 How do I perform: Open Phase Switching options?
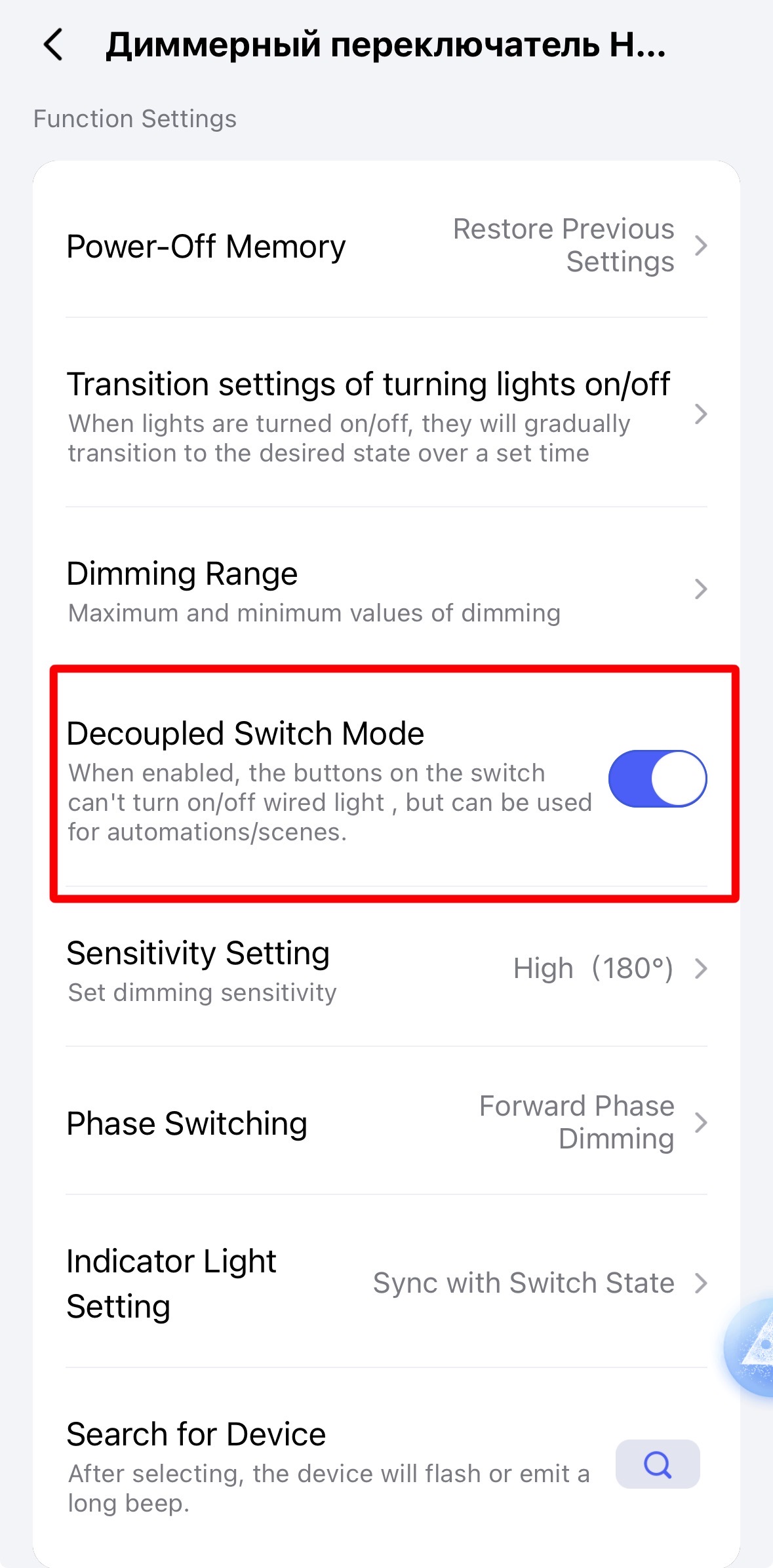pyautogui.click(x=386, y=1123)
